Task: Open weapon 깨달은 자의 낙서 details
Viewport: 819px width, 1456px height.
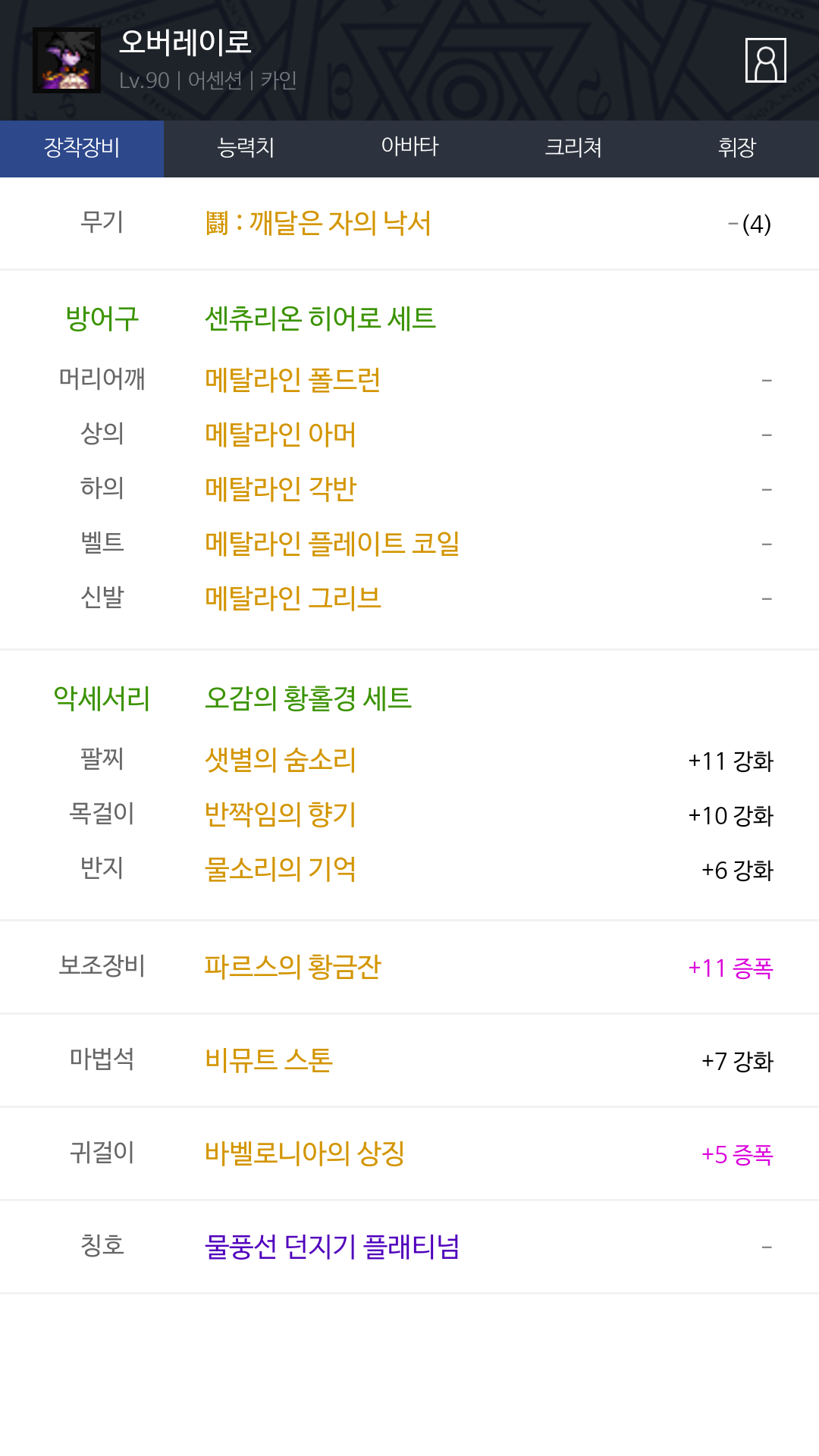Action: [318, 224]
